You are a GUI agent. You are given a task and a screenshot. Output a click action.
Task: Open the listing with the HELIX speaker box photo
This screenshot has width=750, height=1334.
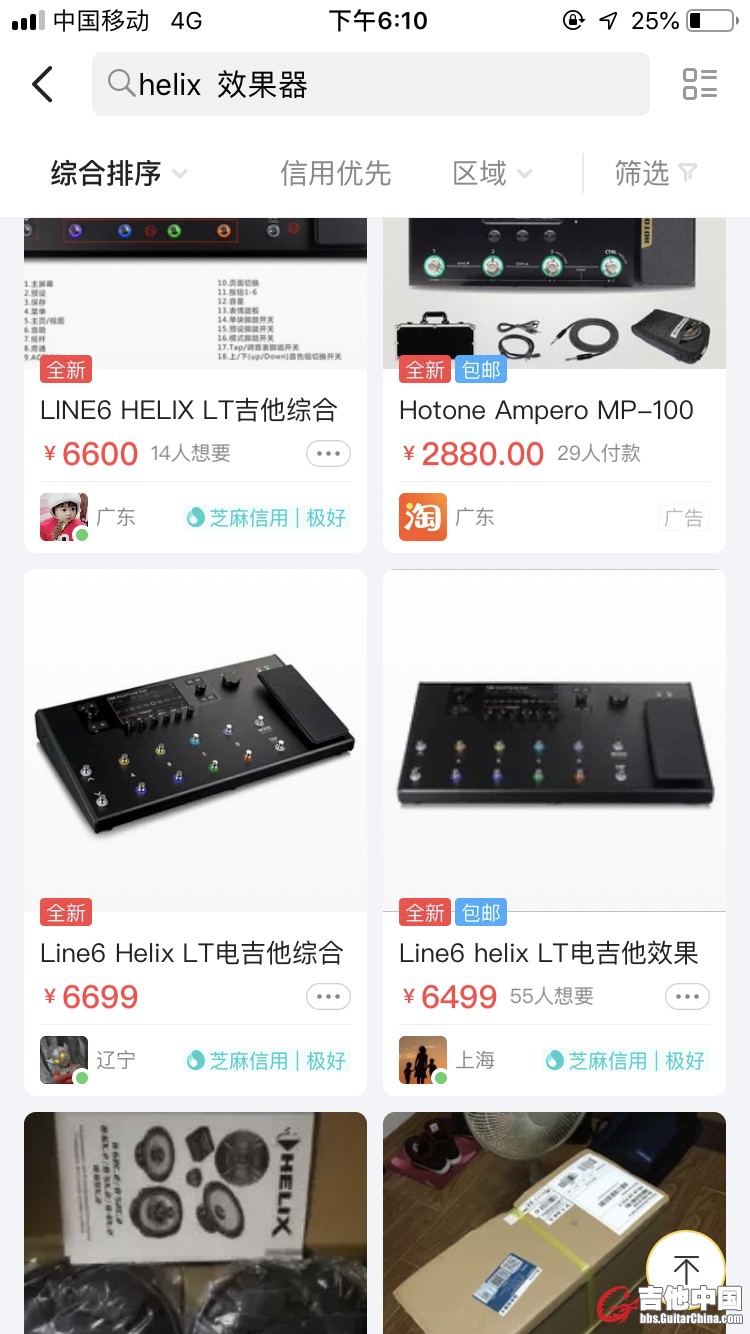coord(195,1220)
